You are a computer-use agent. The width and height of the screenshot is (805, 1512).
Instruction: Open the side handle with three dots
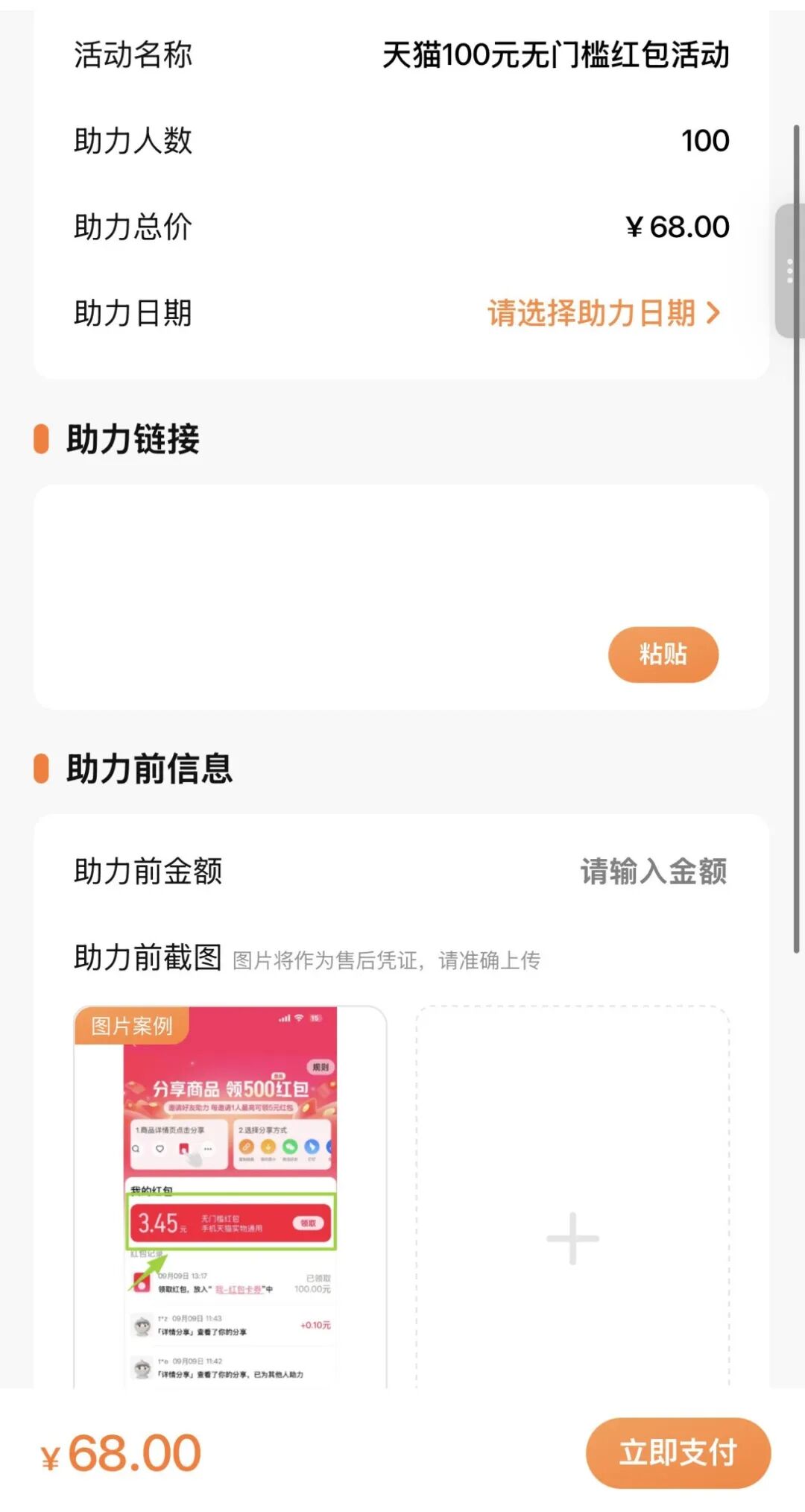pyautogui.click(x=790, y=271)
